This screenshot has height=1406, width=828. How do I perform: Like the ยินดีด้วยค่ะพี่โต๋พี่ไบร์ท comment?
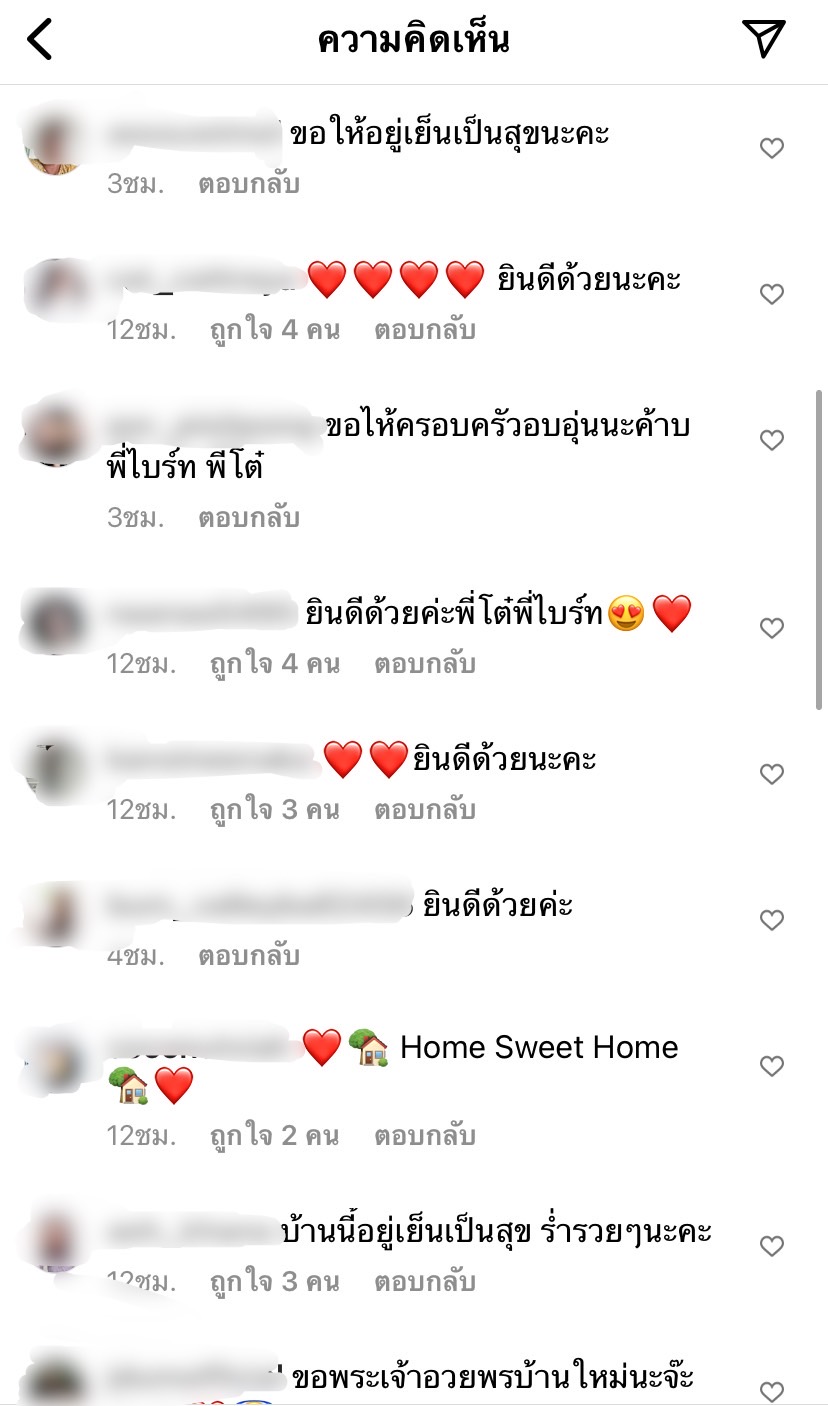[x=772, y=629]
